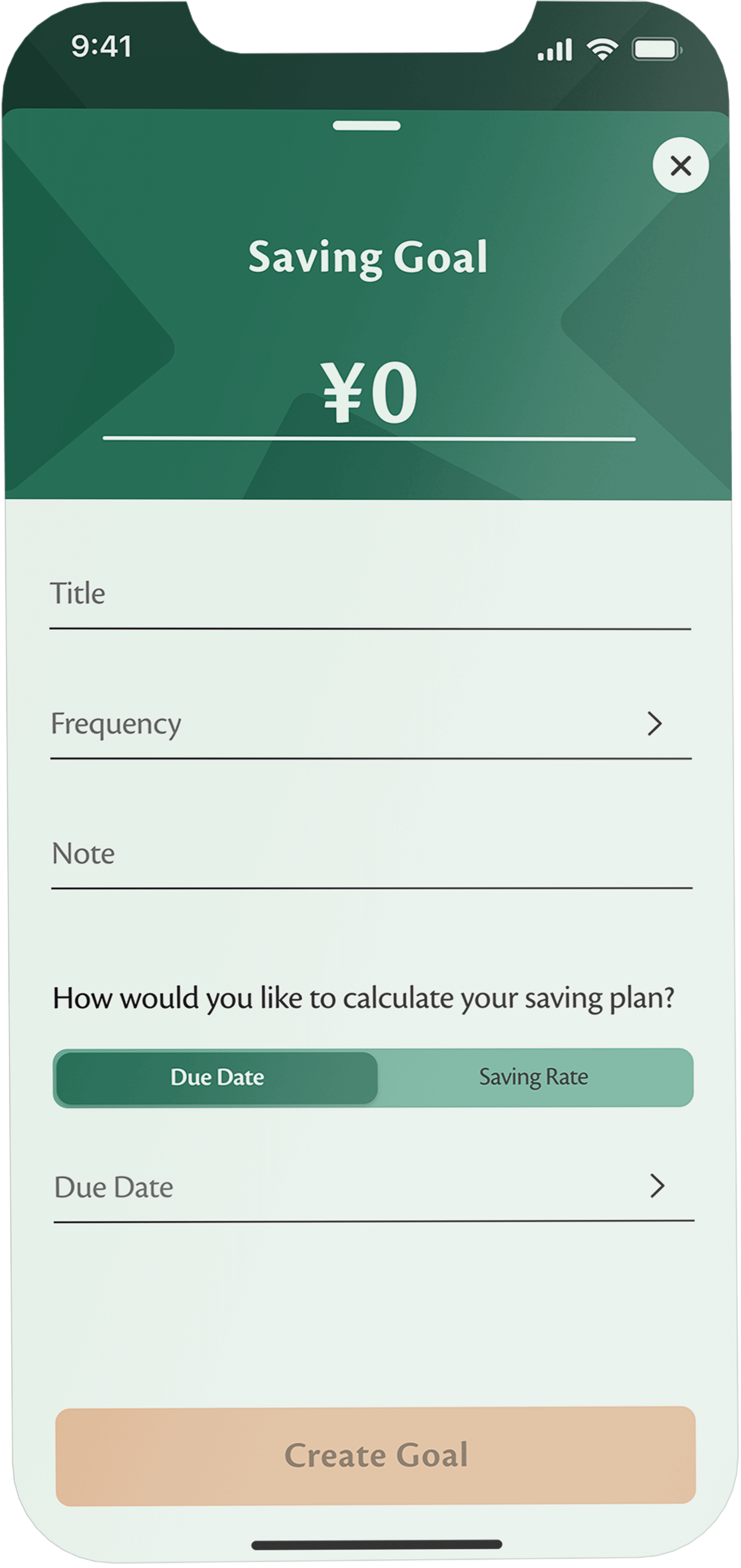Choose a due date from the row
Screen dimensions: 741x1568
[373, 1187]
